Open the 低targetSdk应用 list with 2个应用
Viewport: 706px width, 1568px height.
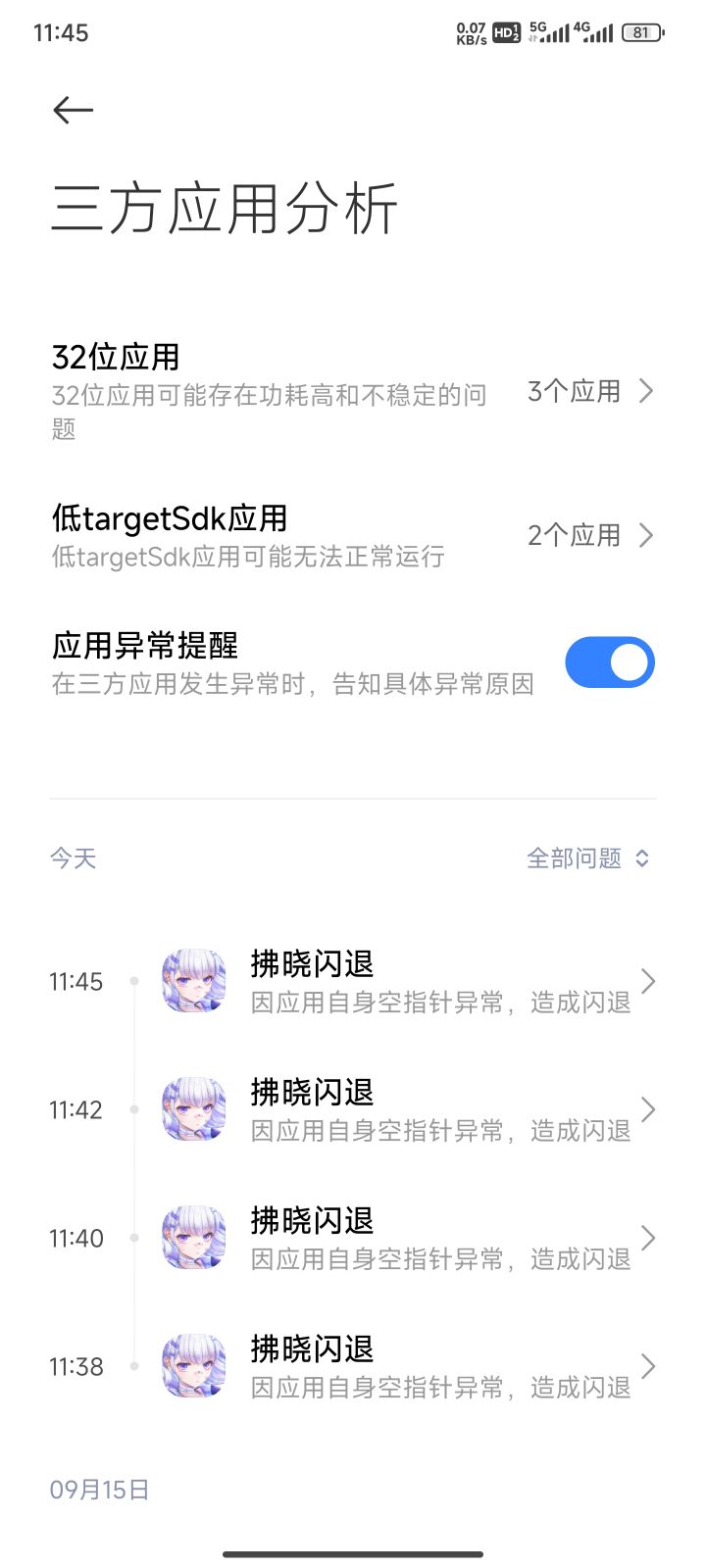[353, 535]
